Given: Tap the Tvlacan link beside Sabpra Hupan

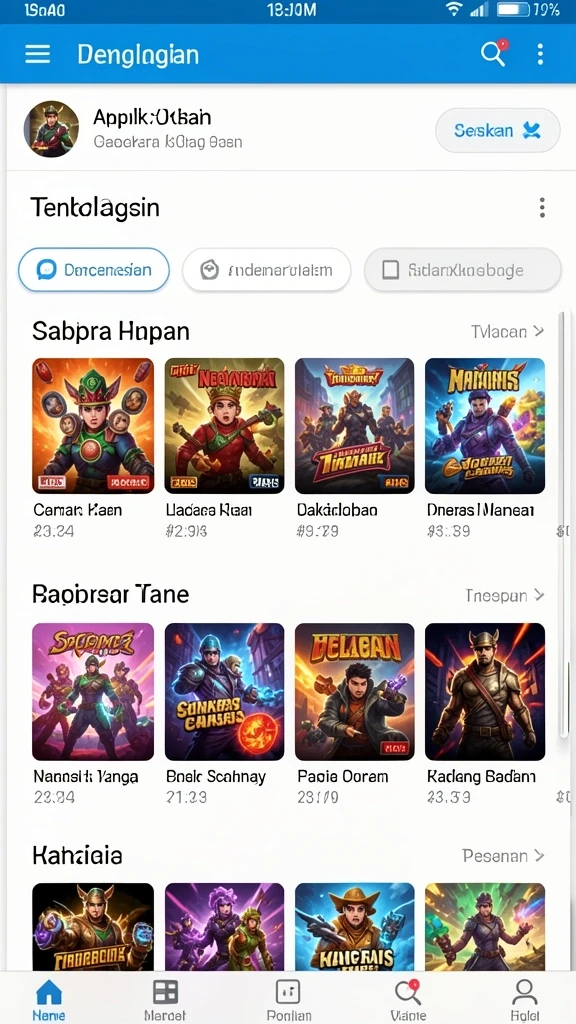Looking at the screenshot, I should click(507, 332).
